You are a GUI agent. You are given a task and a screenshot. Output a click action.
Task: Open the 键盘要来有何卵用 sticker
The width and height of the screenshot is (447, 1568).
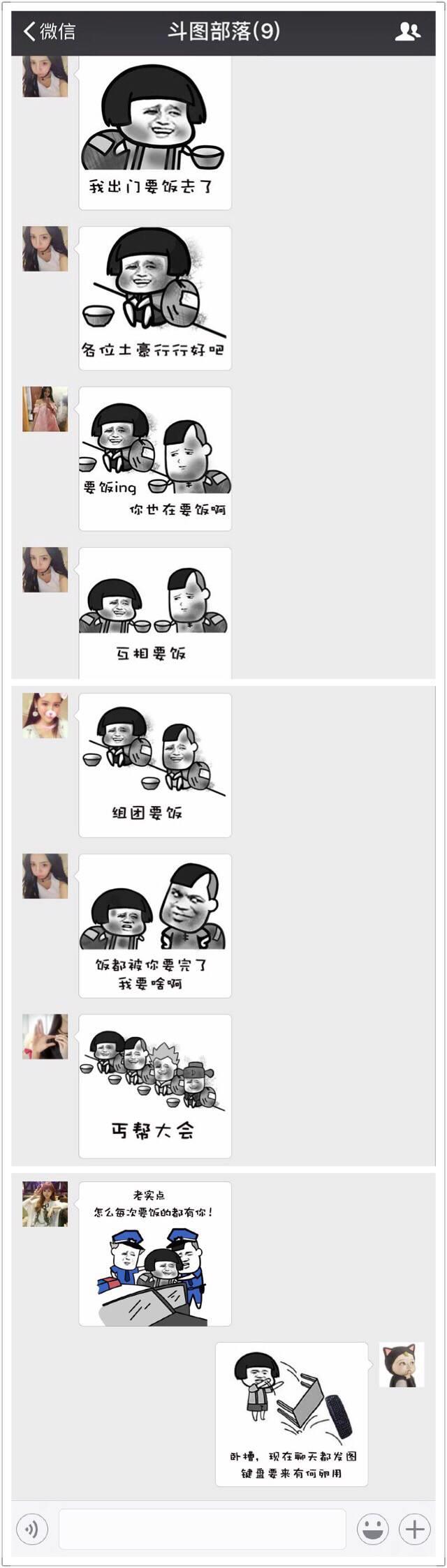(291, 1414)
